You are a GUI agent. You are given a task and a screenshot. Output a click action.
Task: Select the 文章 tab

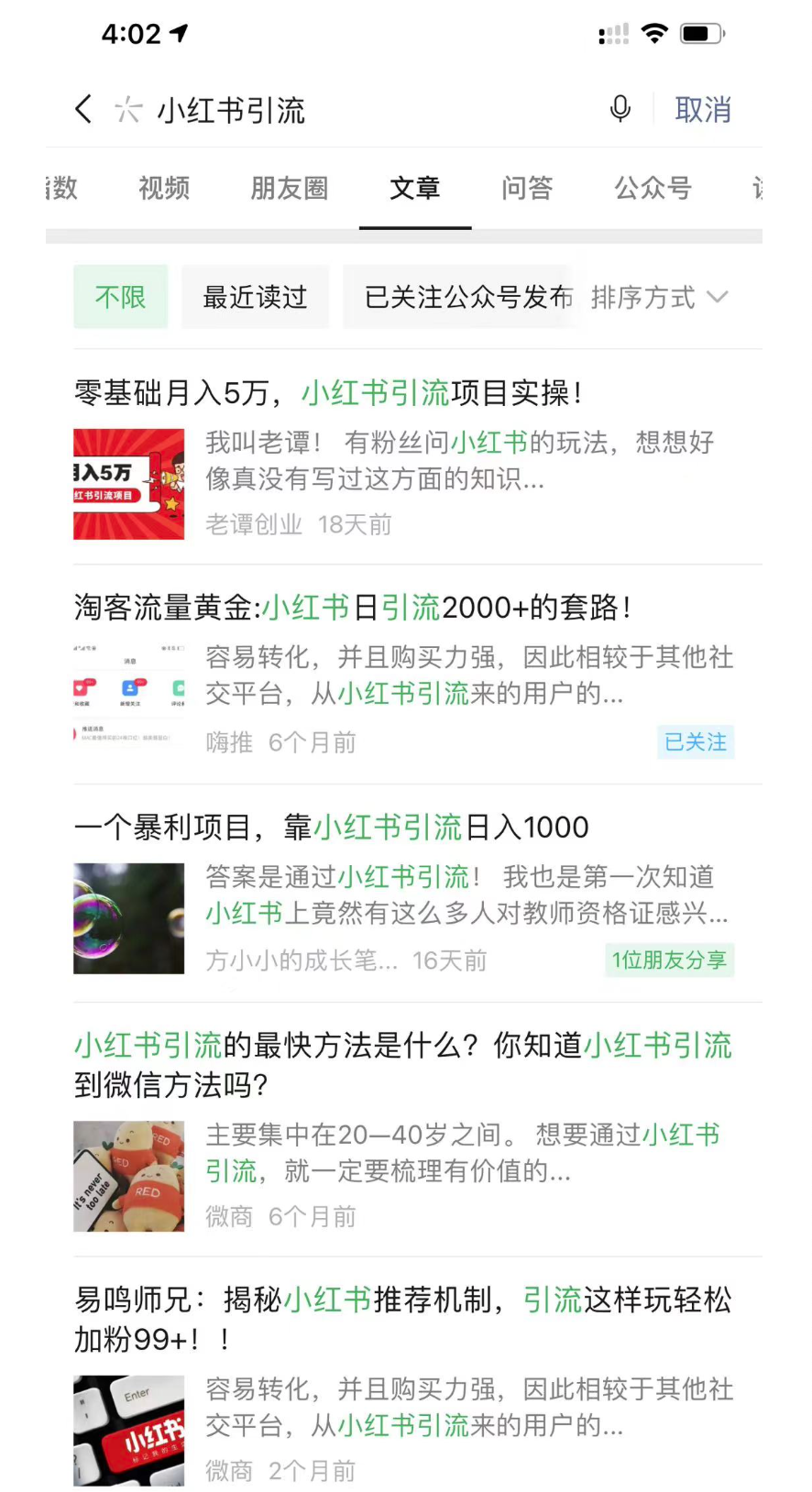(x=415, y=188)
